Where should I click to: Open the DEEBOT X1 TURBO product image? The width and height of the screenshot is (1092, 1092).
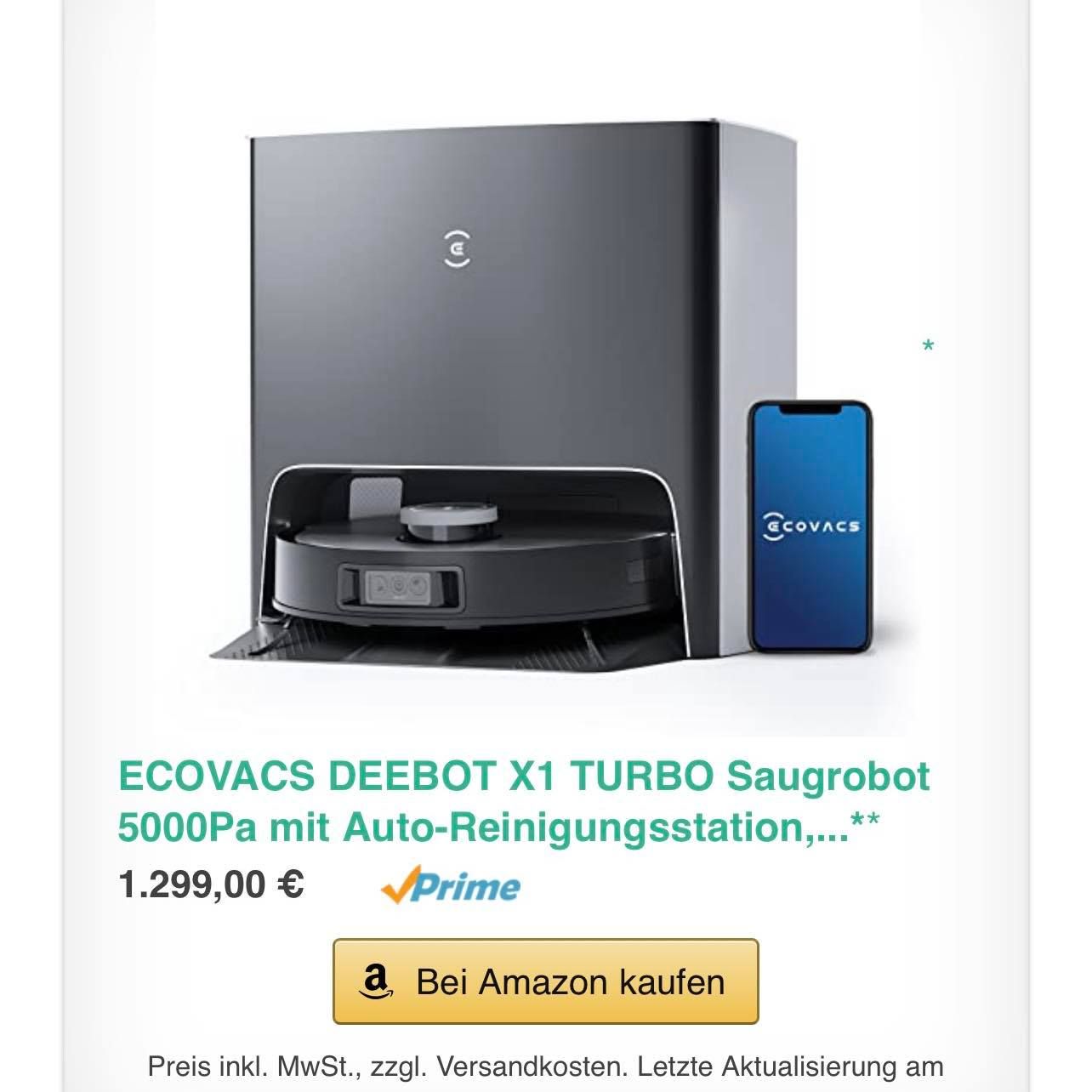coord(544,391)
